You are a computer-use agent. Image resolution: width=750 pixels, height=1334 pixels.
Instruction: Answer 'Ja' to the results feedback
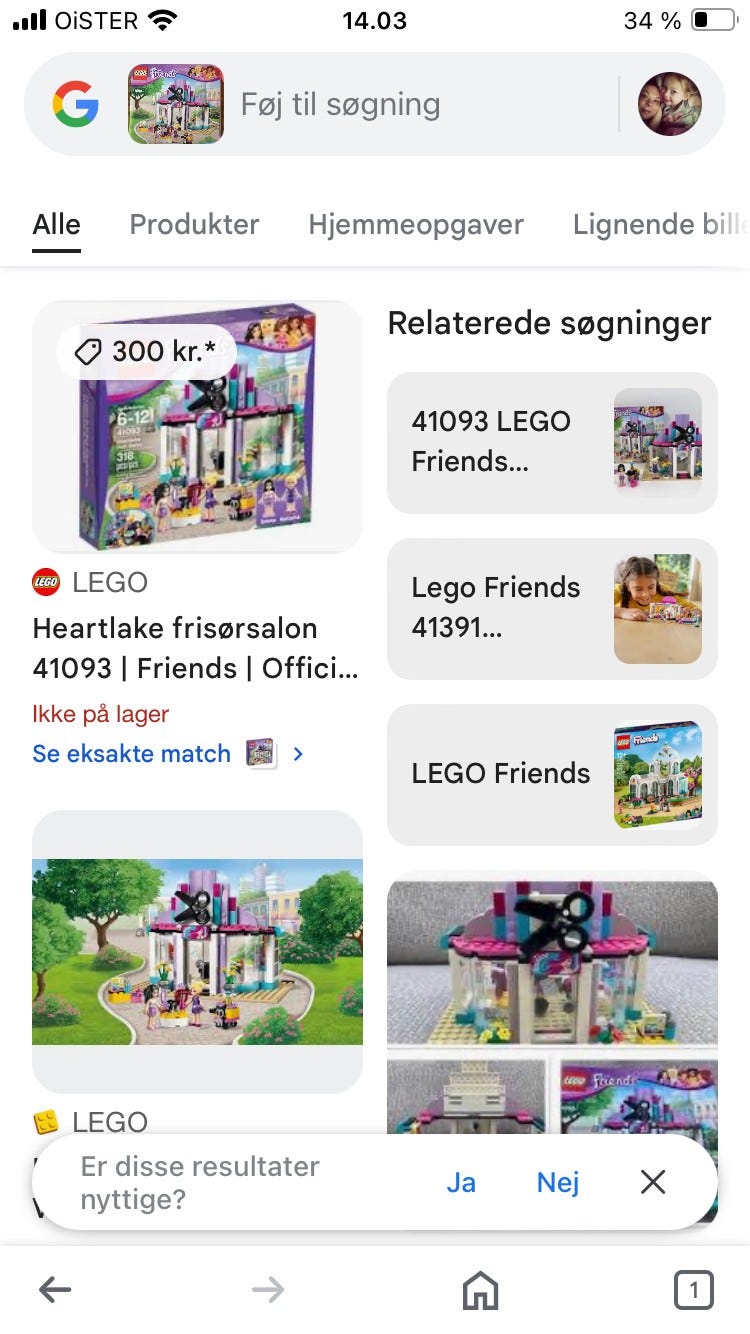coord(461,1182)
